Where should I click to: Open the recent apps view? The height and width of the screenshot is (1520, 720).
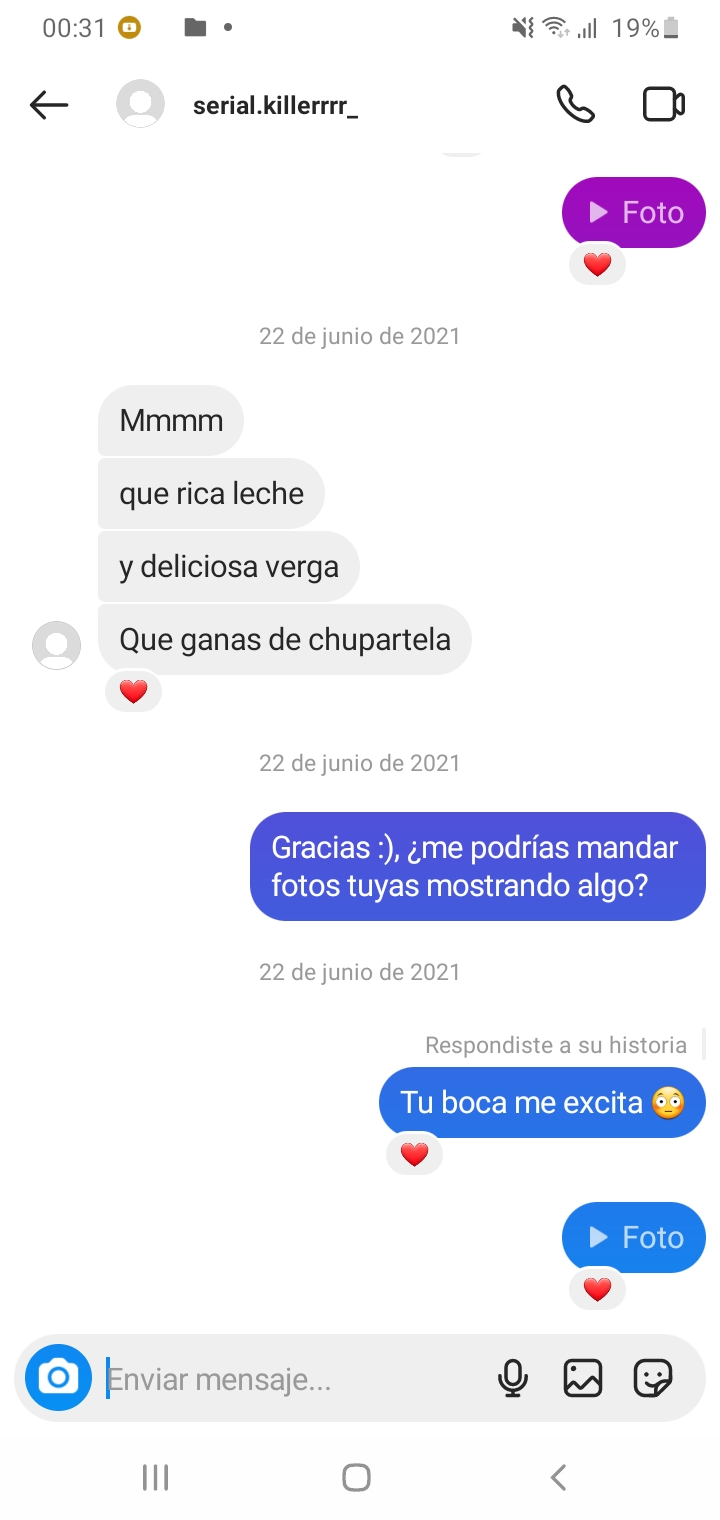(x=155, y=1477)
